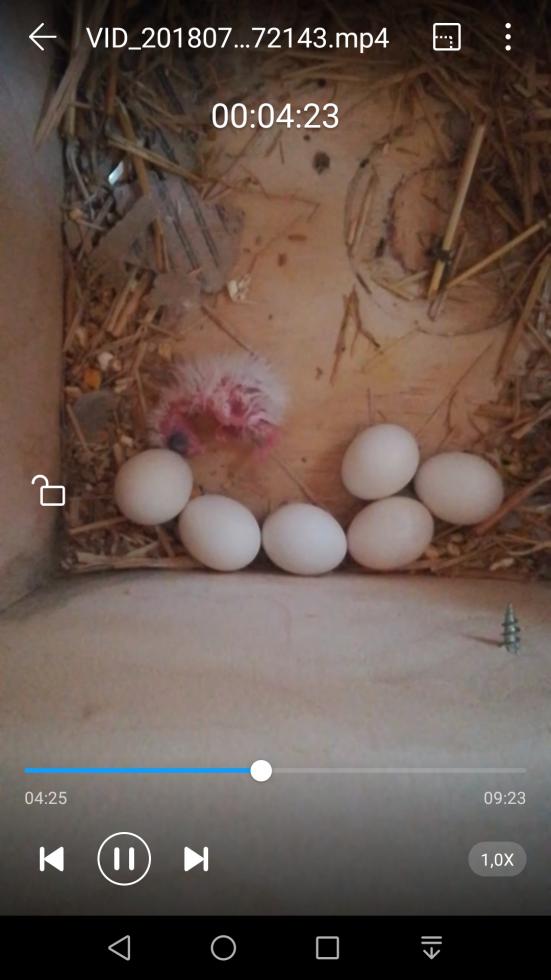The image size is (551, 980).
Task: Open the three-dot overflow menu
Action: [x=508, y=37]
